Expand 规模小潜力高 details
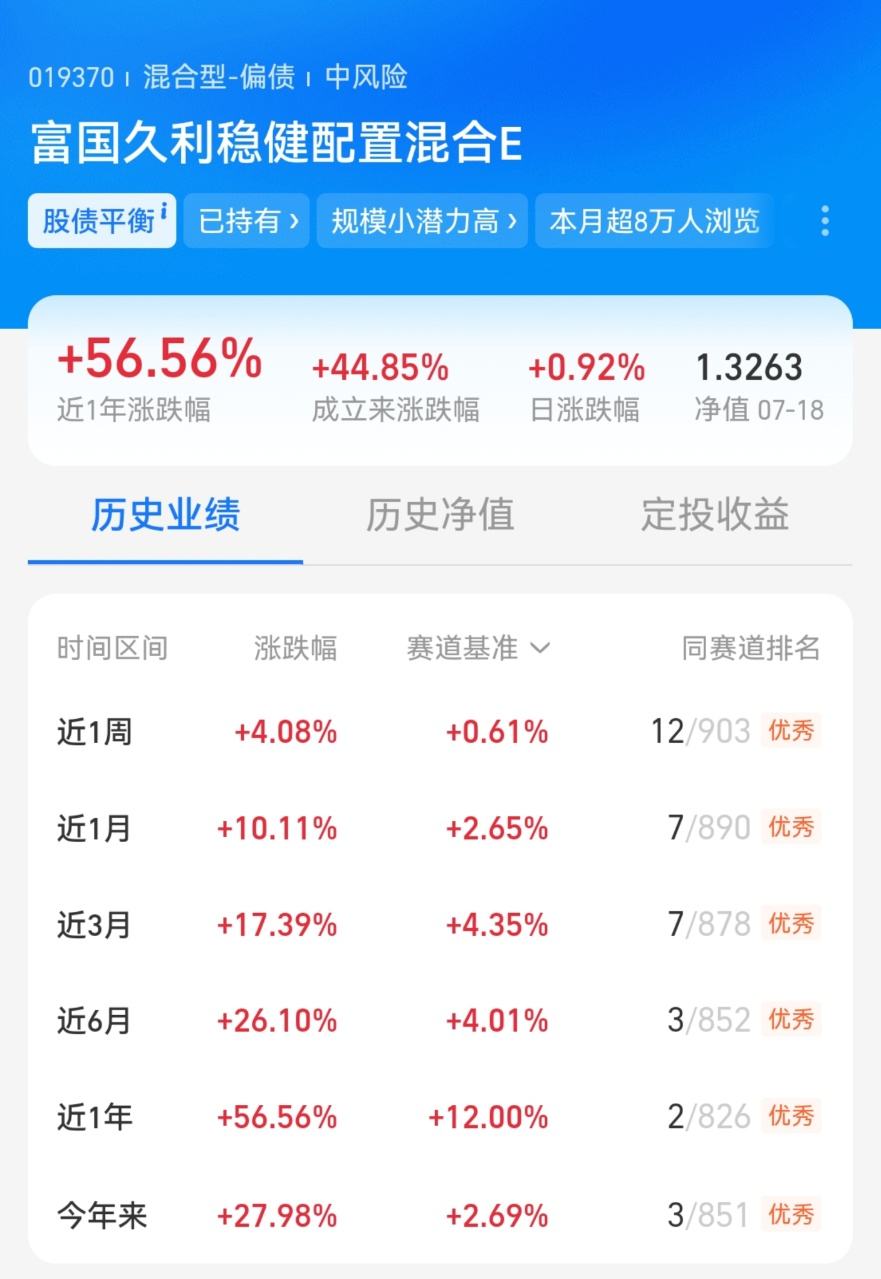 421,221
